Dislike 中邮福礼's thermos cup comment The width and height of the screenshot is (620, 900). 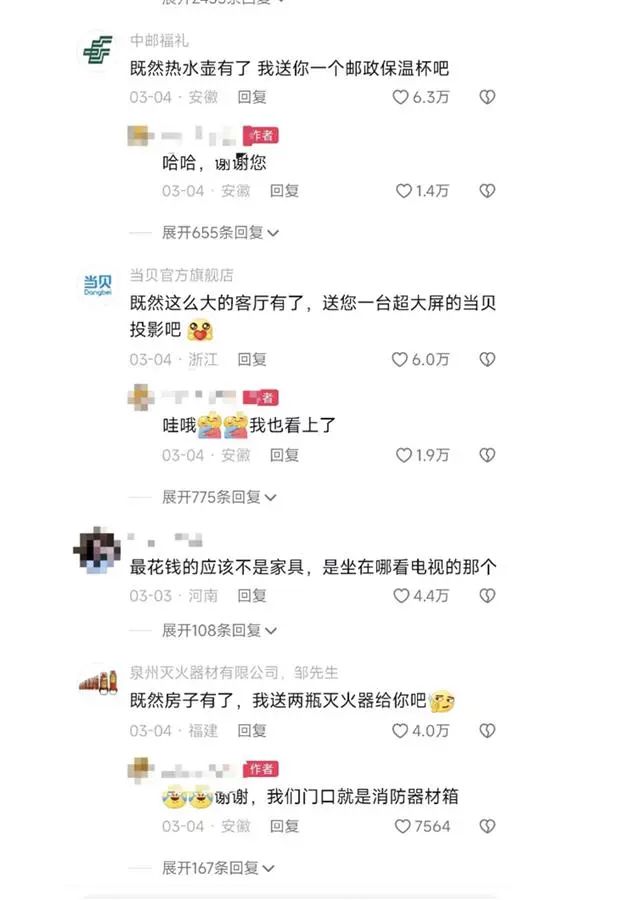487,98
